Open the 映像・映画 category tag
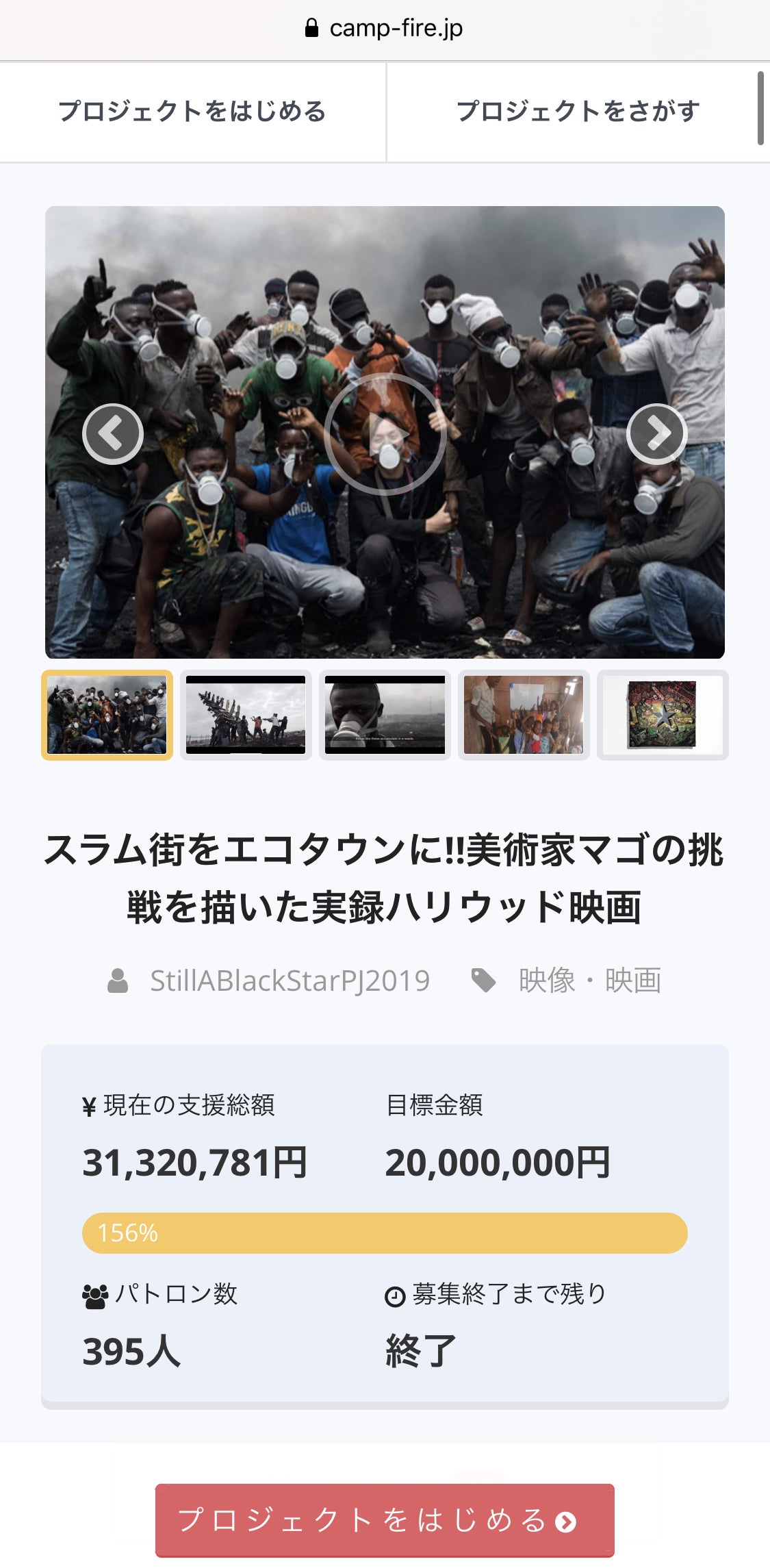 [x=589, y=981]
